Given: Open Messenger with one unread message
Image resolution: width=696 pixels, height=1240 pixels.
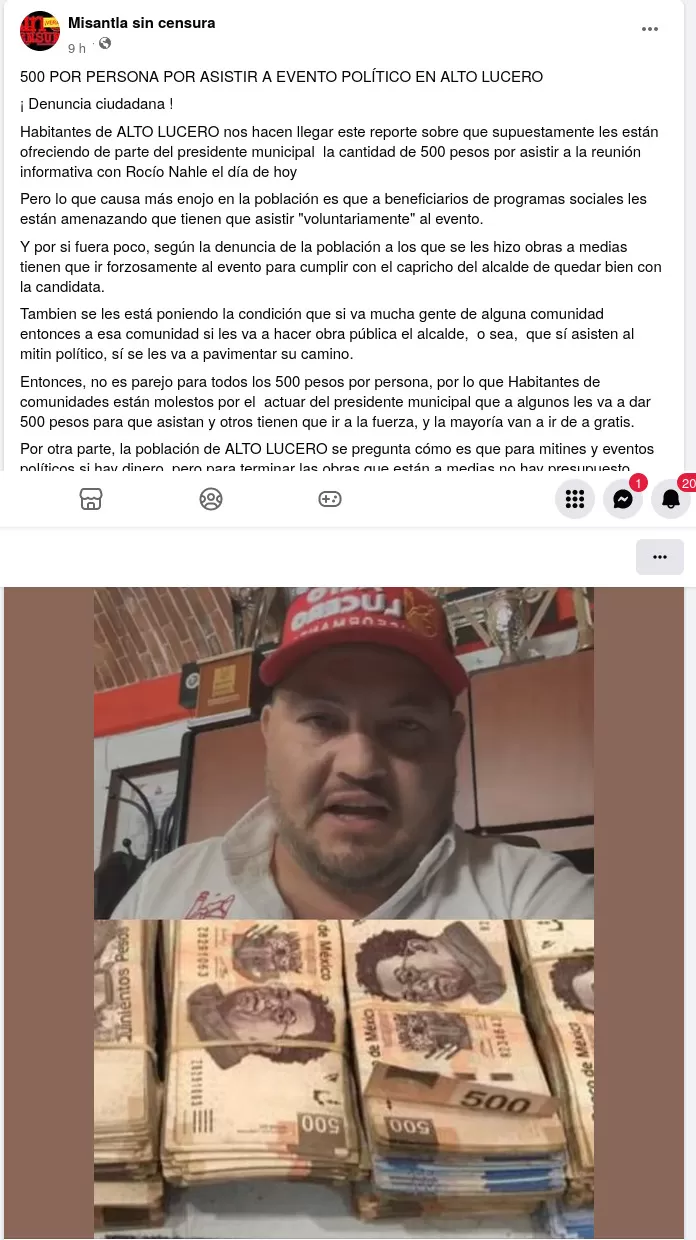Looking at the screenshot, I should (x=623, y=499).
